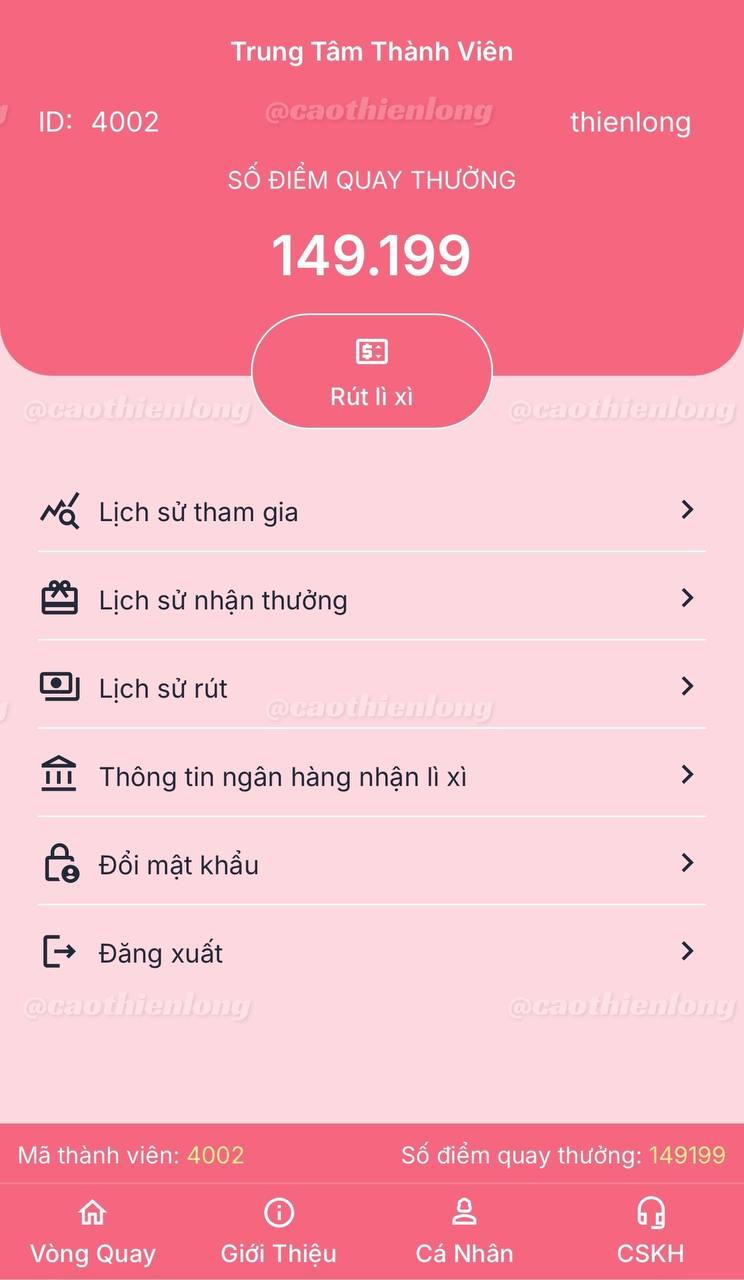View Lịch sử nhận thưởng
This screenshot has width=744, height=1280.
click(x=371, y=600)
